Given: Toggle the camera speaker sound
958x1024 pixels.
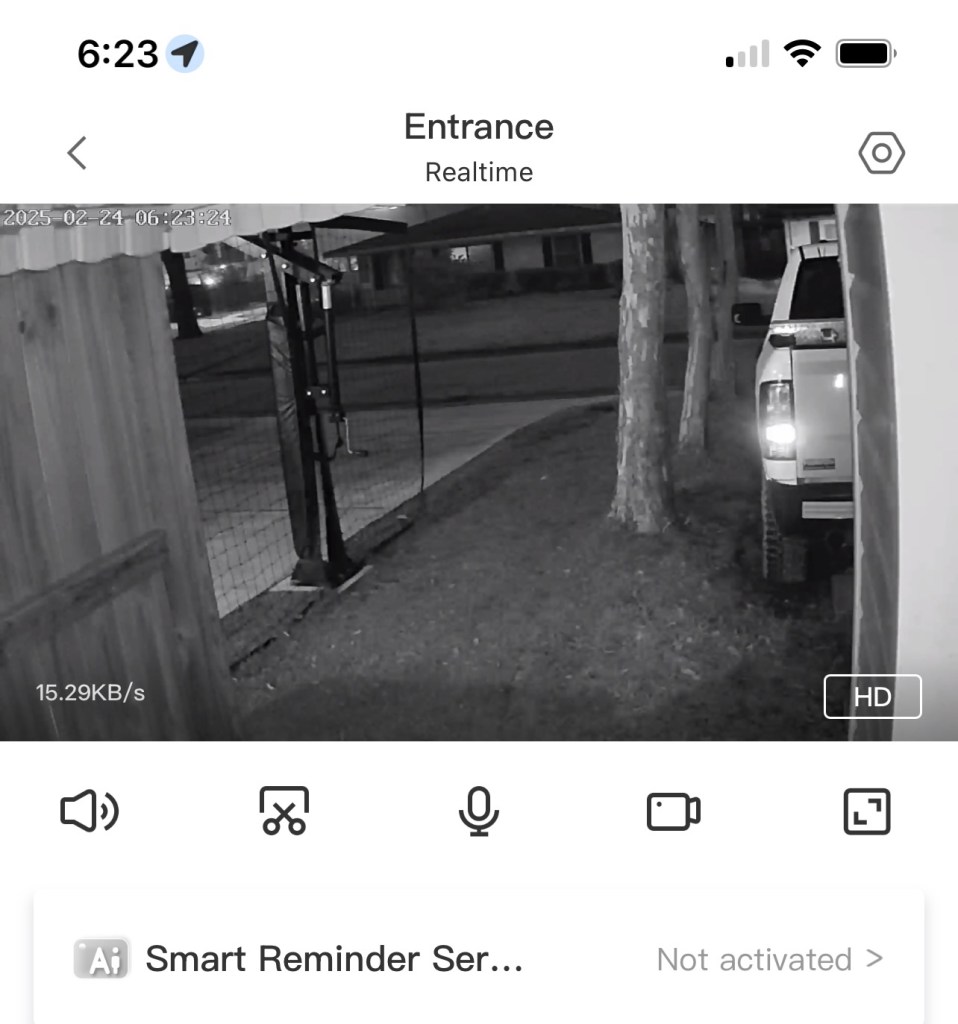Looking at the screenshot, I should tap(89, 811).
